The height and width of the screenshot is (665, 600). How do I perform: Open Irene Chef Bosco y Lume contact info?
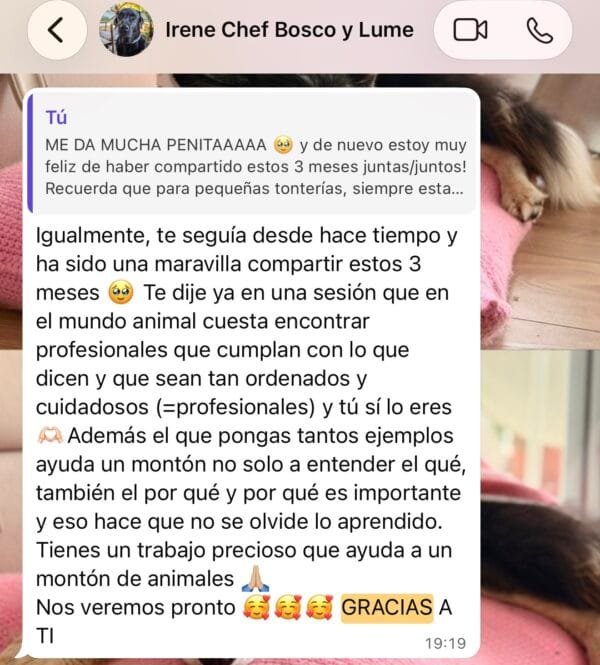pos(289,30)
